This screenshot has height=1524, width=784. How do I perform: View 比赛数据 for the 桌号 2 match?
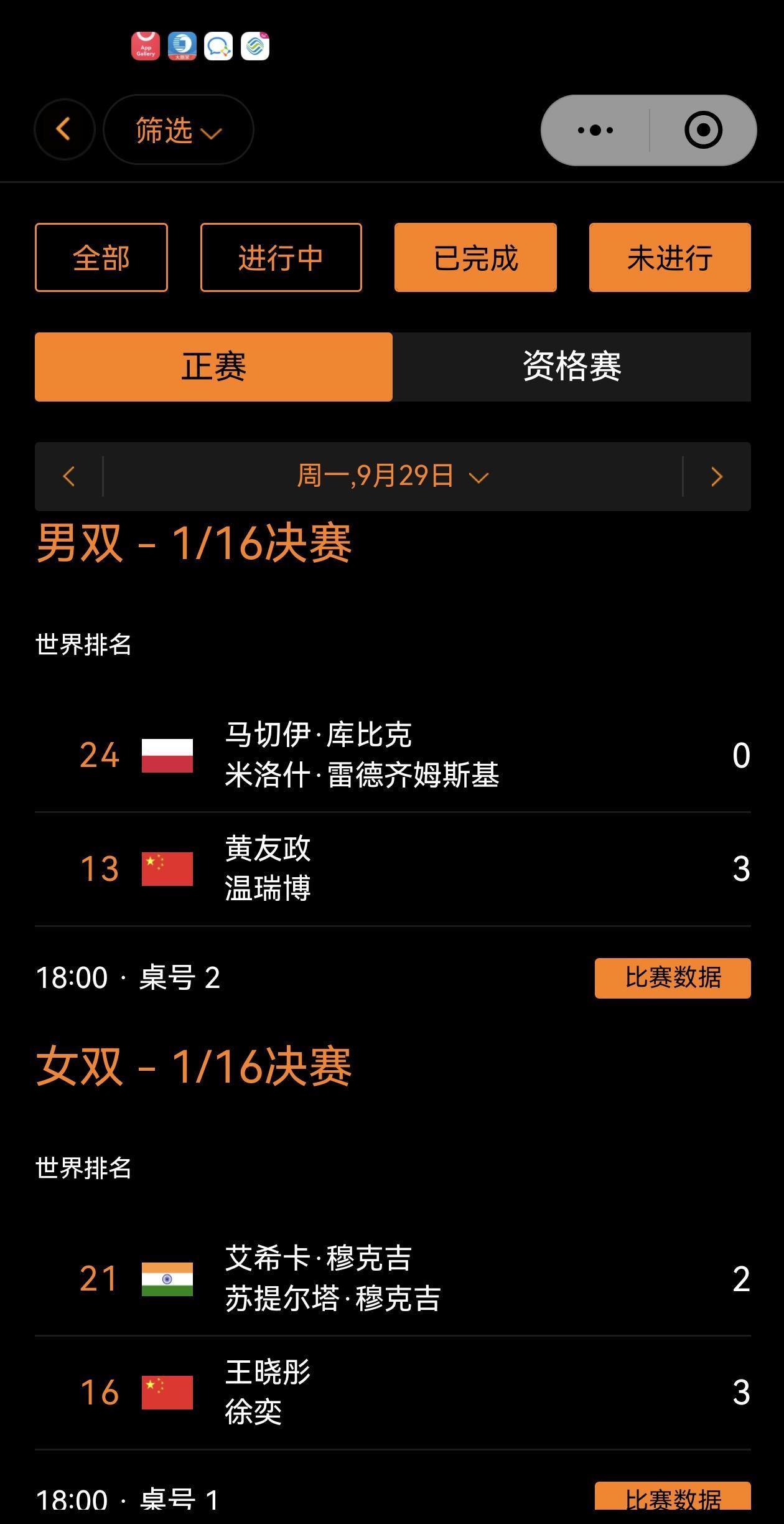click(x=672, y=978)
